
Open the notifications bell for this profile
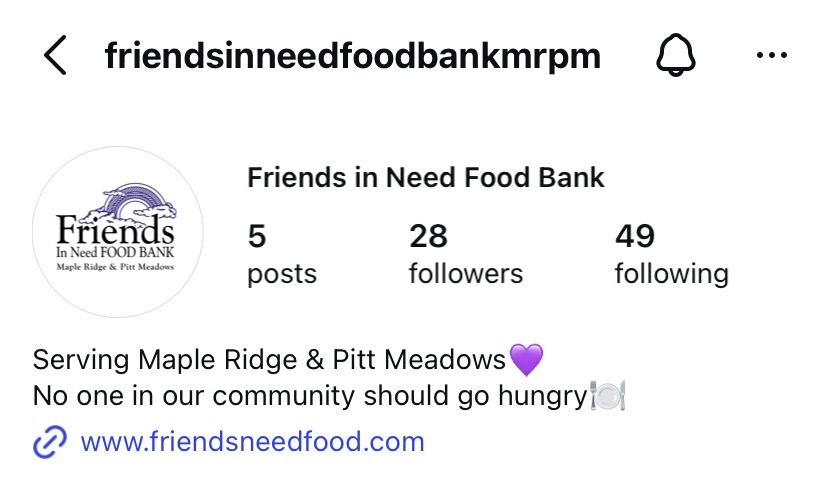pyautogui.click(x=675, y=56)
